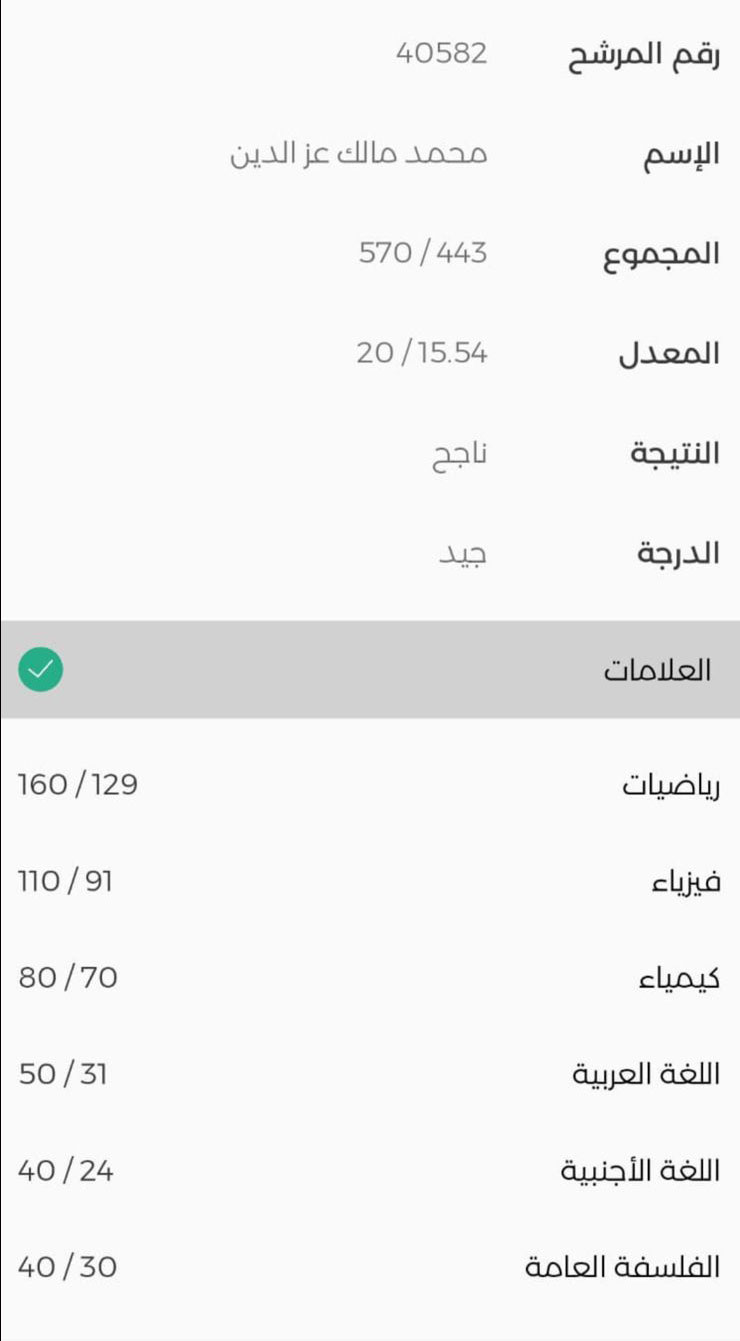Collapse the marks section row
The width and height of the screenshot is (740, 1341).
pyautogui.click(x=370, y=670)
